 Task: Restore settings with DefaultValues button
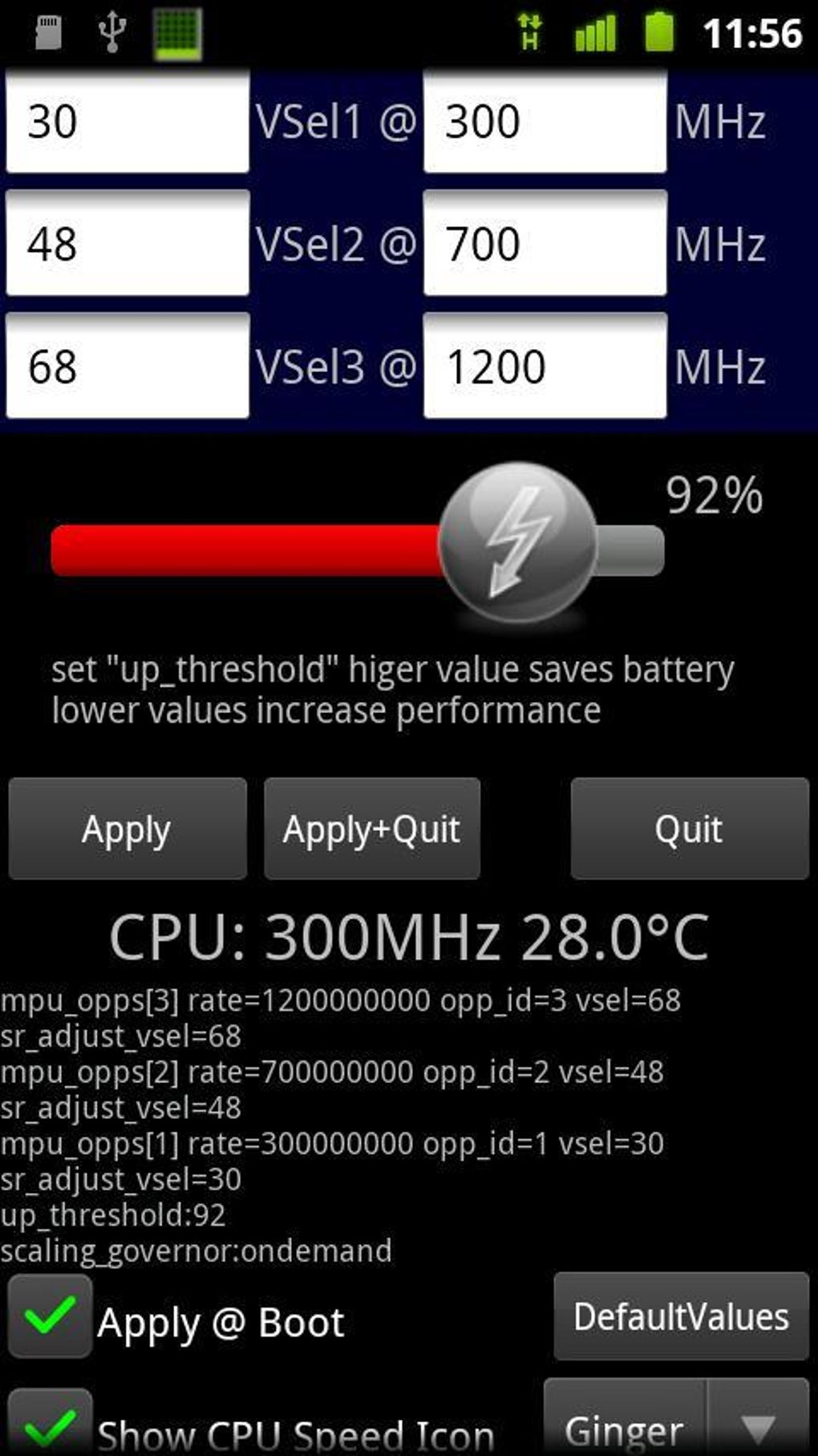tap(681, 1316)
